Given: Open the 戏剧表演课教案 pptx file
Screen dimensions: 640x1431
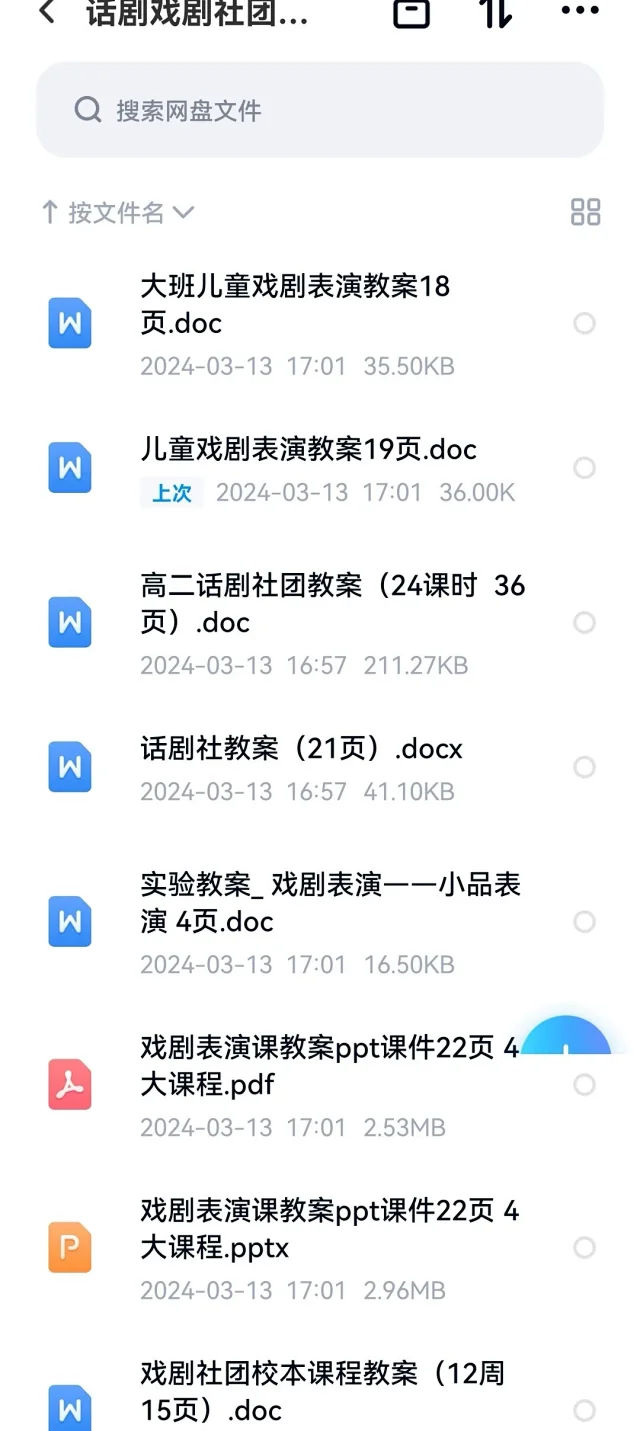Looking at the screenshot, I should [320, 1248].
